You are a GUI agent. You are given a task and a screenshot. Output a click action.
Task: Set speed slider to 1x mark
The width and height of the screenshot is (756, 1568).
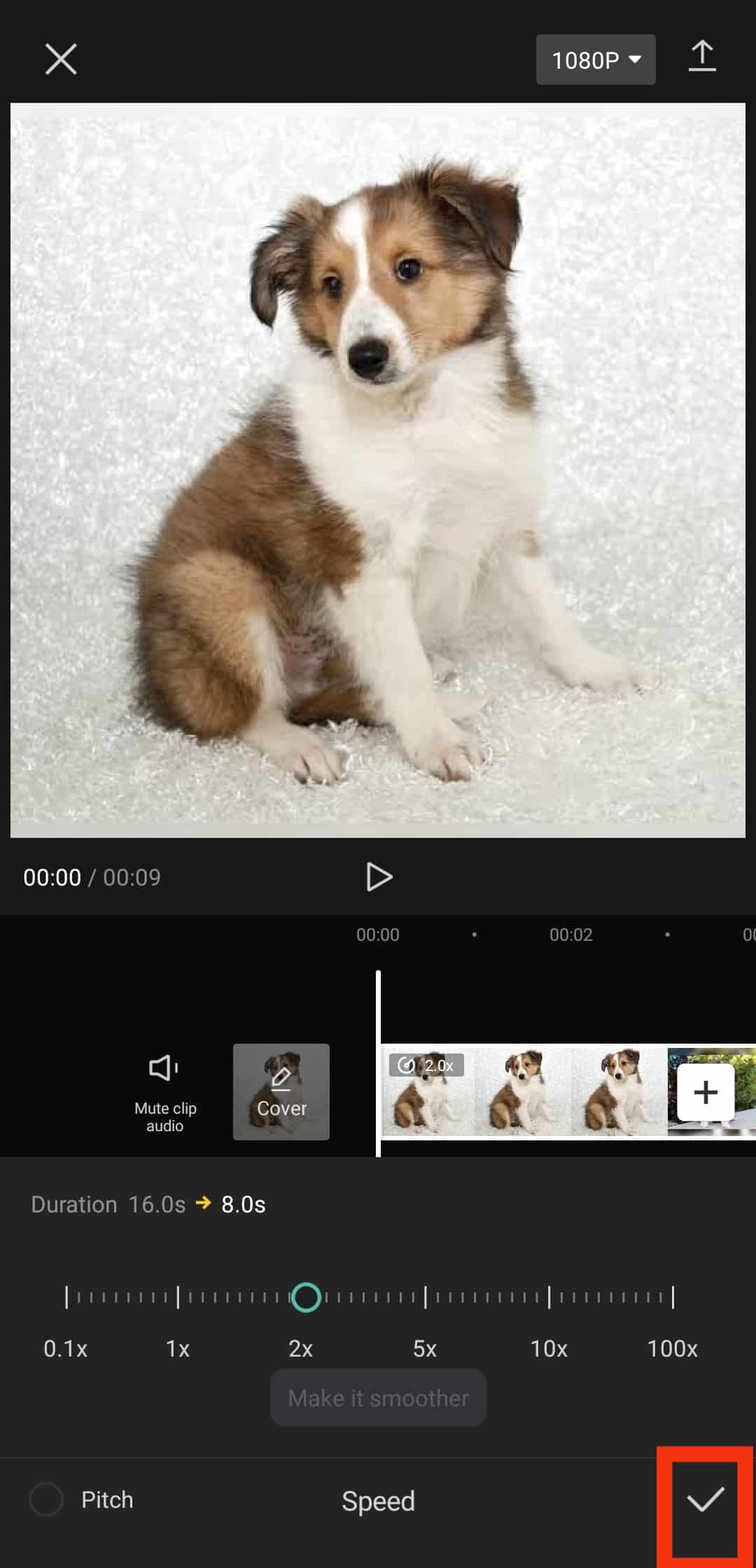[178, 1297]
